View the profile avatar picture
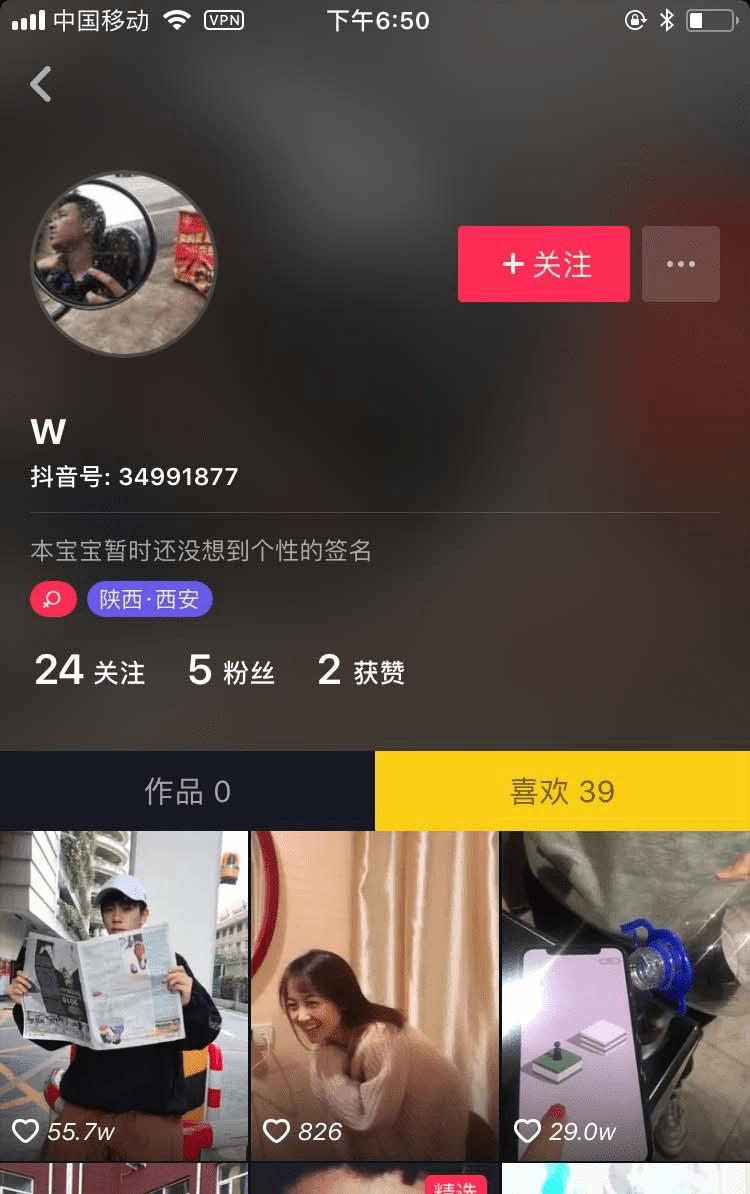 (123, 264)
